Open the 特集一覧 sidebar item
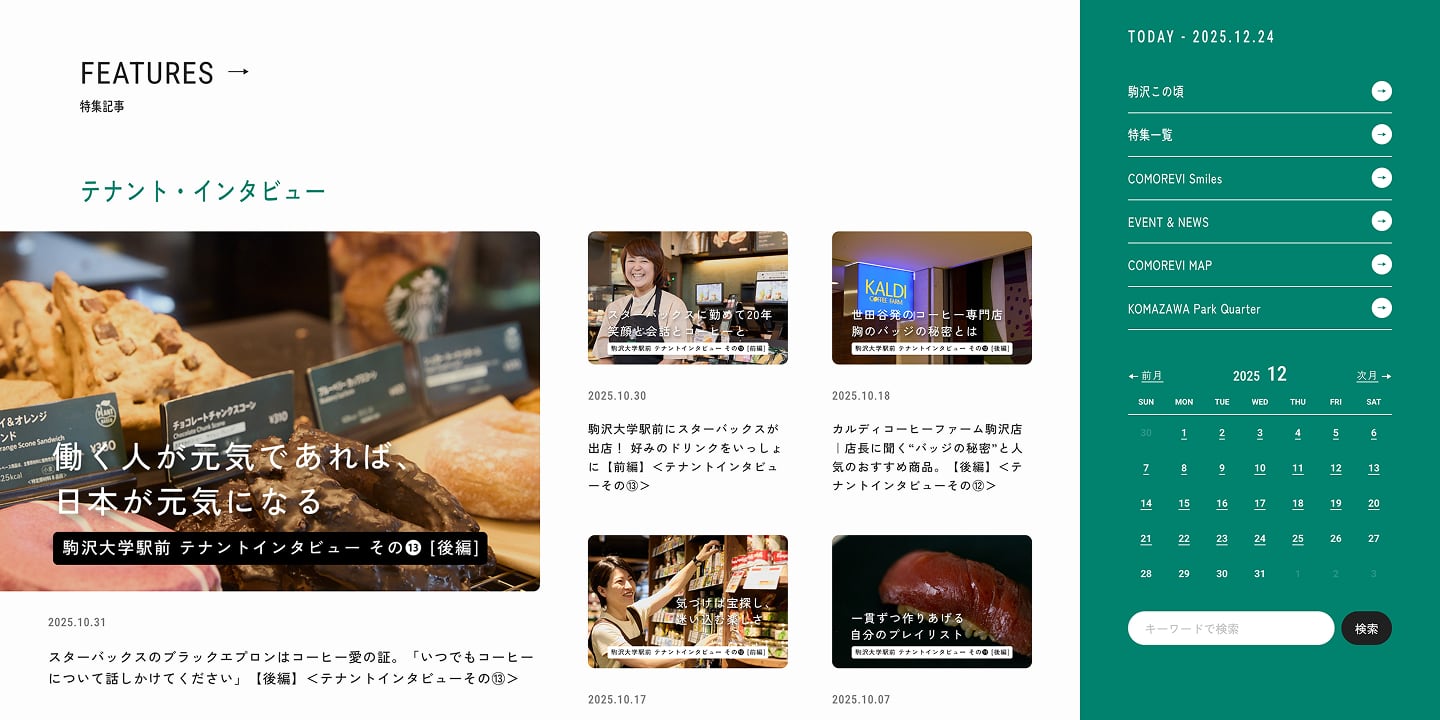 coord(1259,135)
